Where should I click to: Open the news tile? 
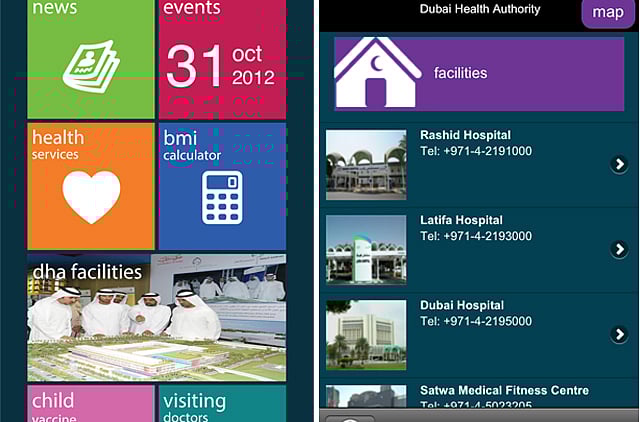pos(91,59)
